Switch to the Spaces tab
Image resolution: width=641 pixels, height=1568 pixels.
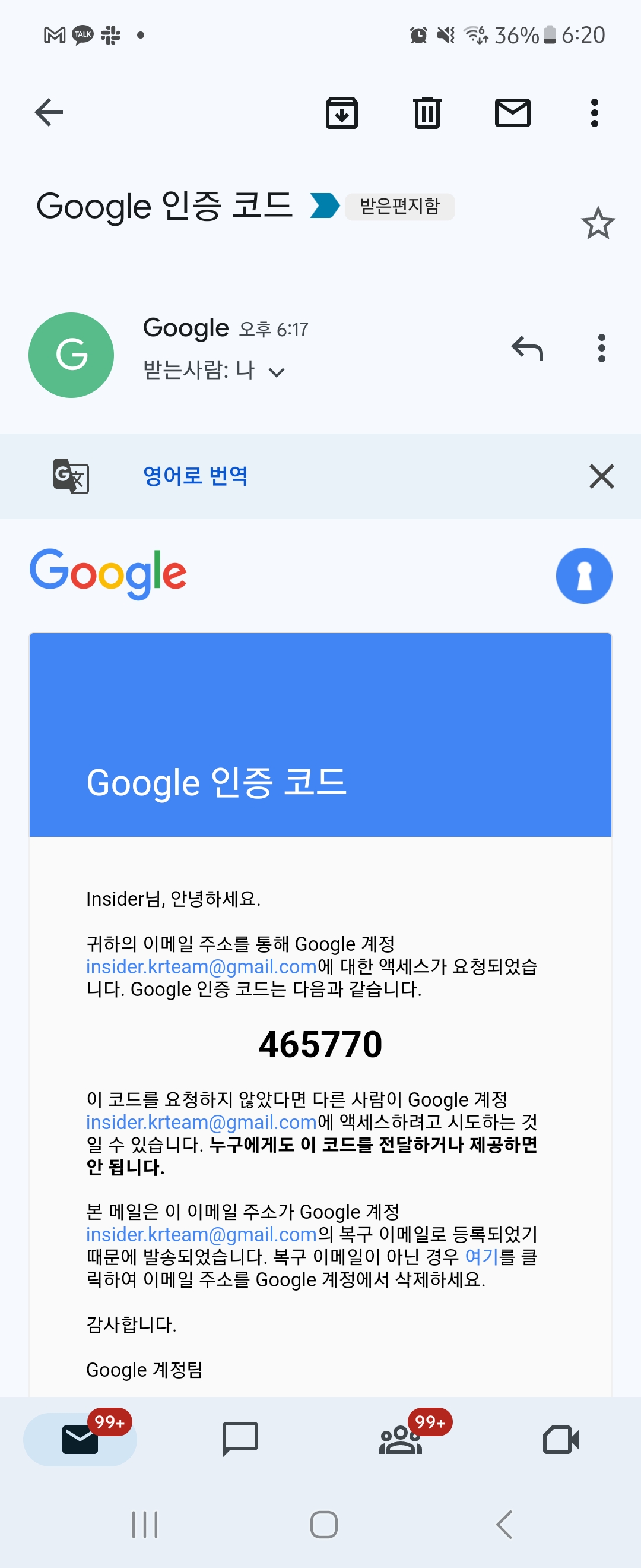[400, 1439]
